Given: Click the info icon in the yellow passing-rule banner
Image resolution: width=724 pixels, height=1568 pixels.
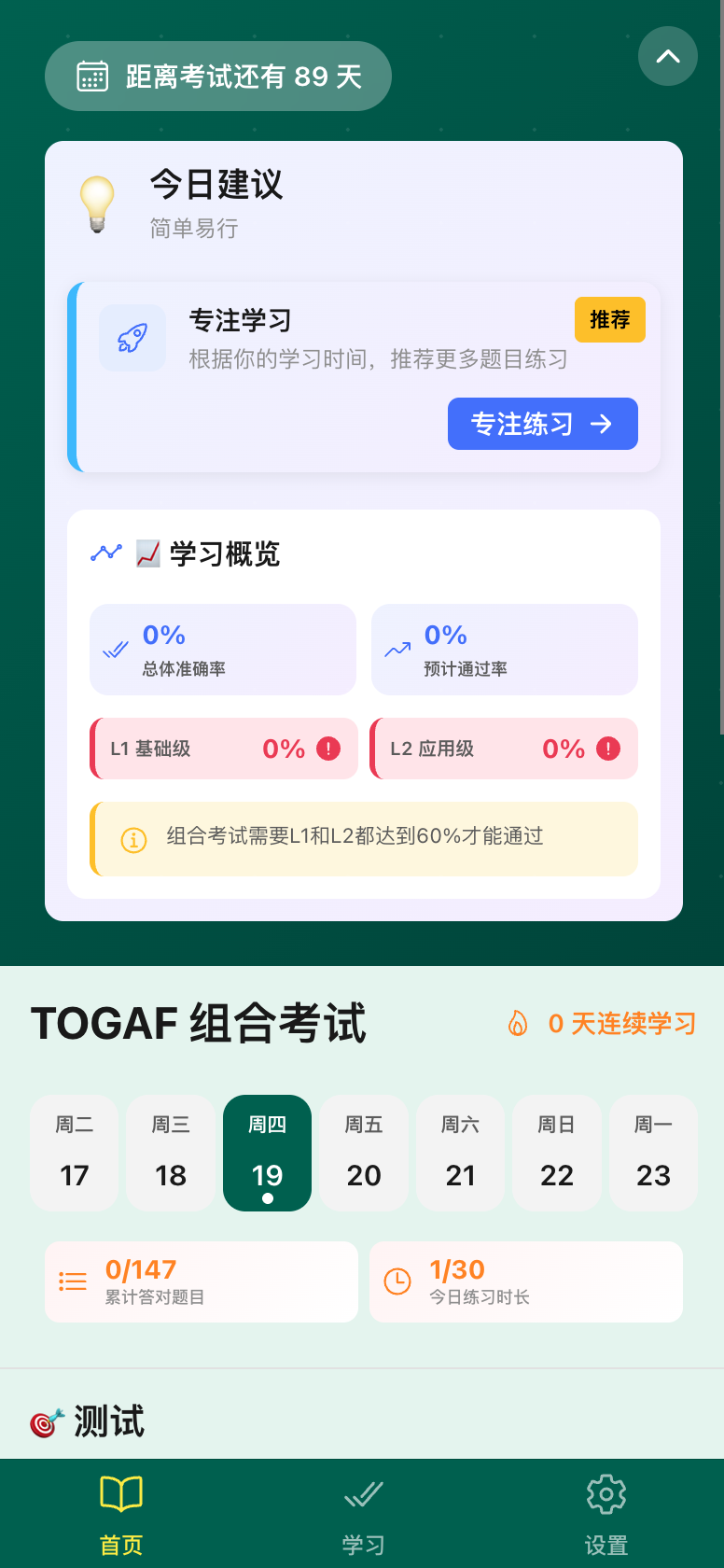Looking at the screenshot, I should tap(133, 838).
